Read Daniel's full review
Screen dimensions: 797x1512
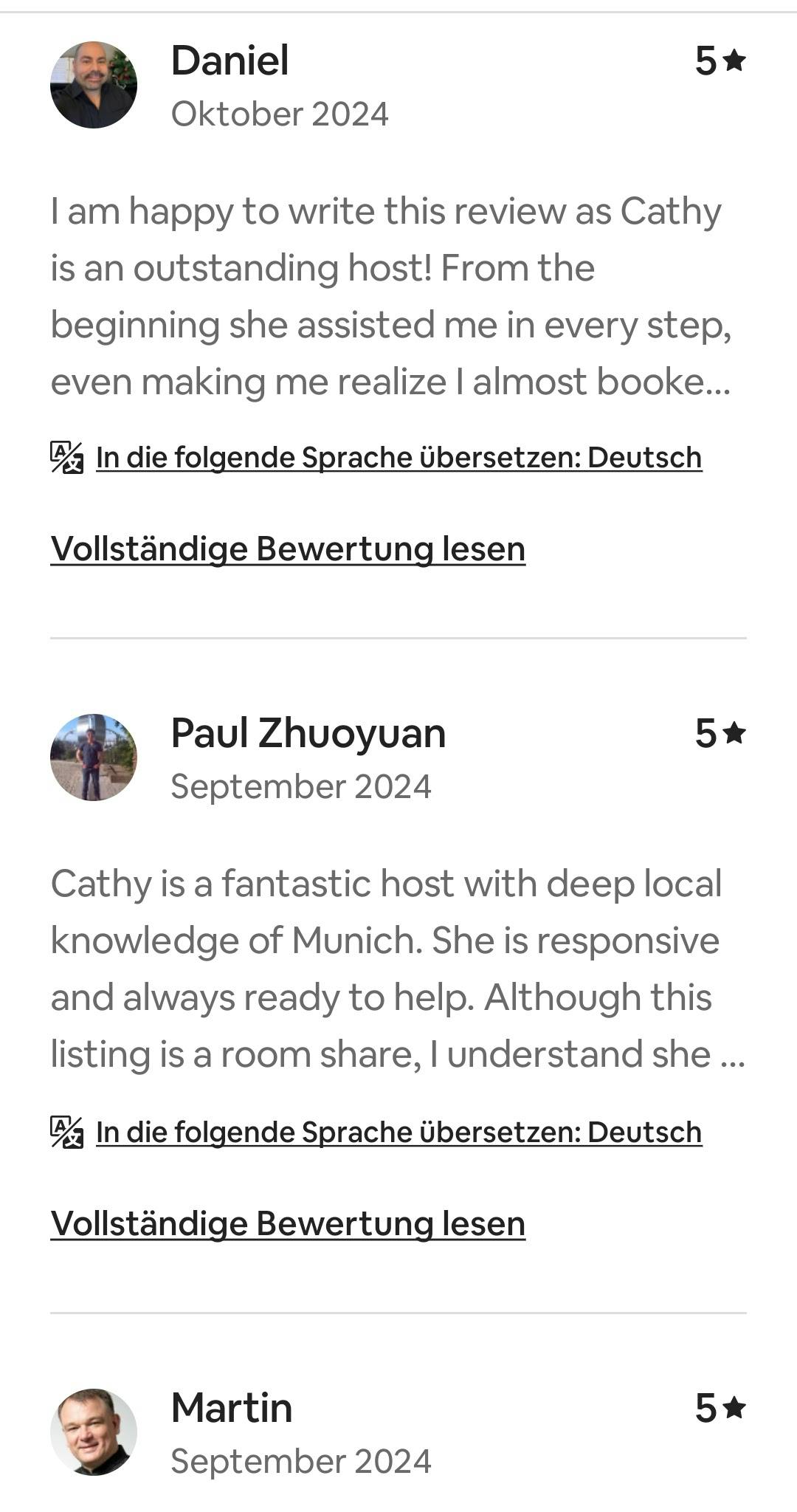pyautogui.click(x=288, y=549)
